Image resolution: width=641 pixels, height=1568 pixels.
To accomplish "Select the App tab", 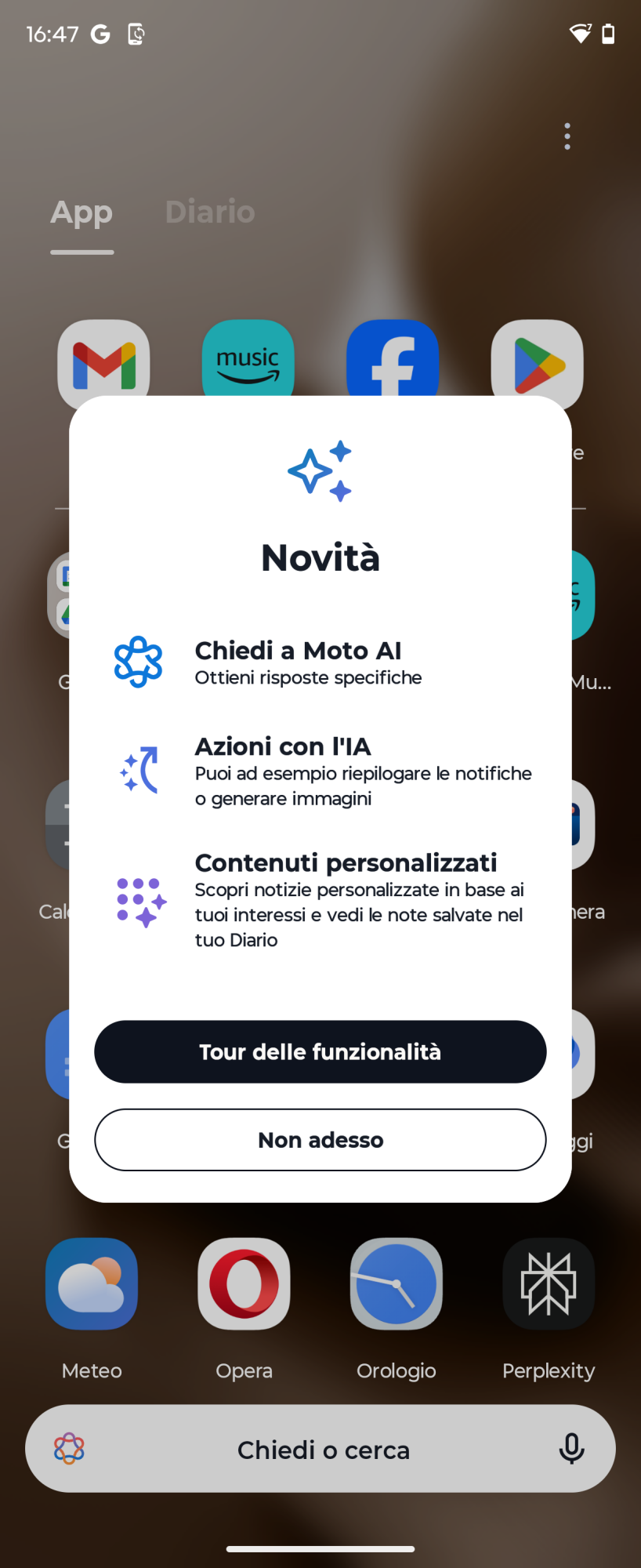I will point(81,212).
